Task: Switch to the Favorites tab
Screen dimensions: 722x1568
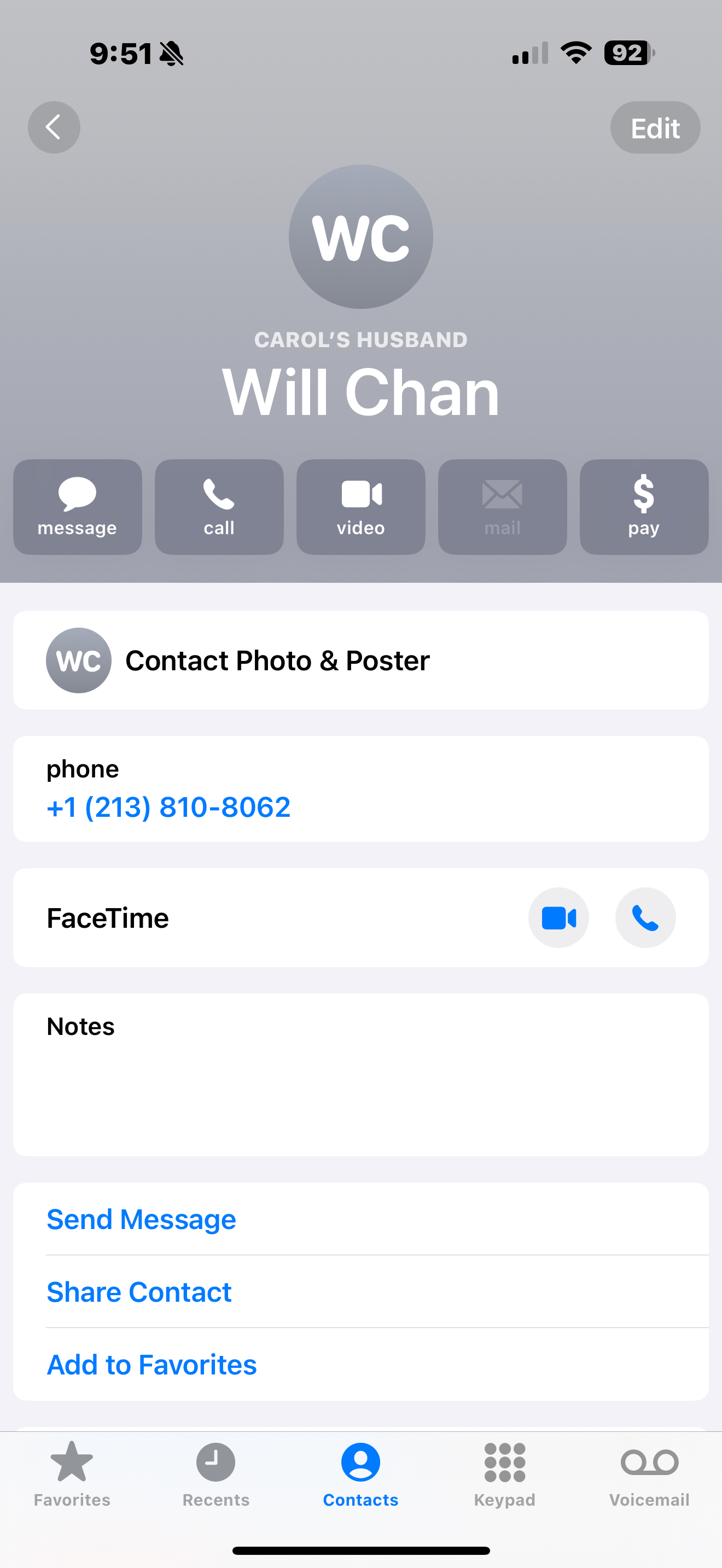Action: pos(72,1473)
